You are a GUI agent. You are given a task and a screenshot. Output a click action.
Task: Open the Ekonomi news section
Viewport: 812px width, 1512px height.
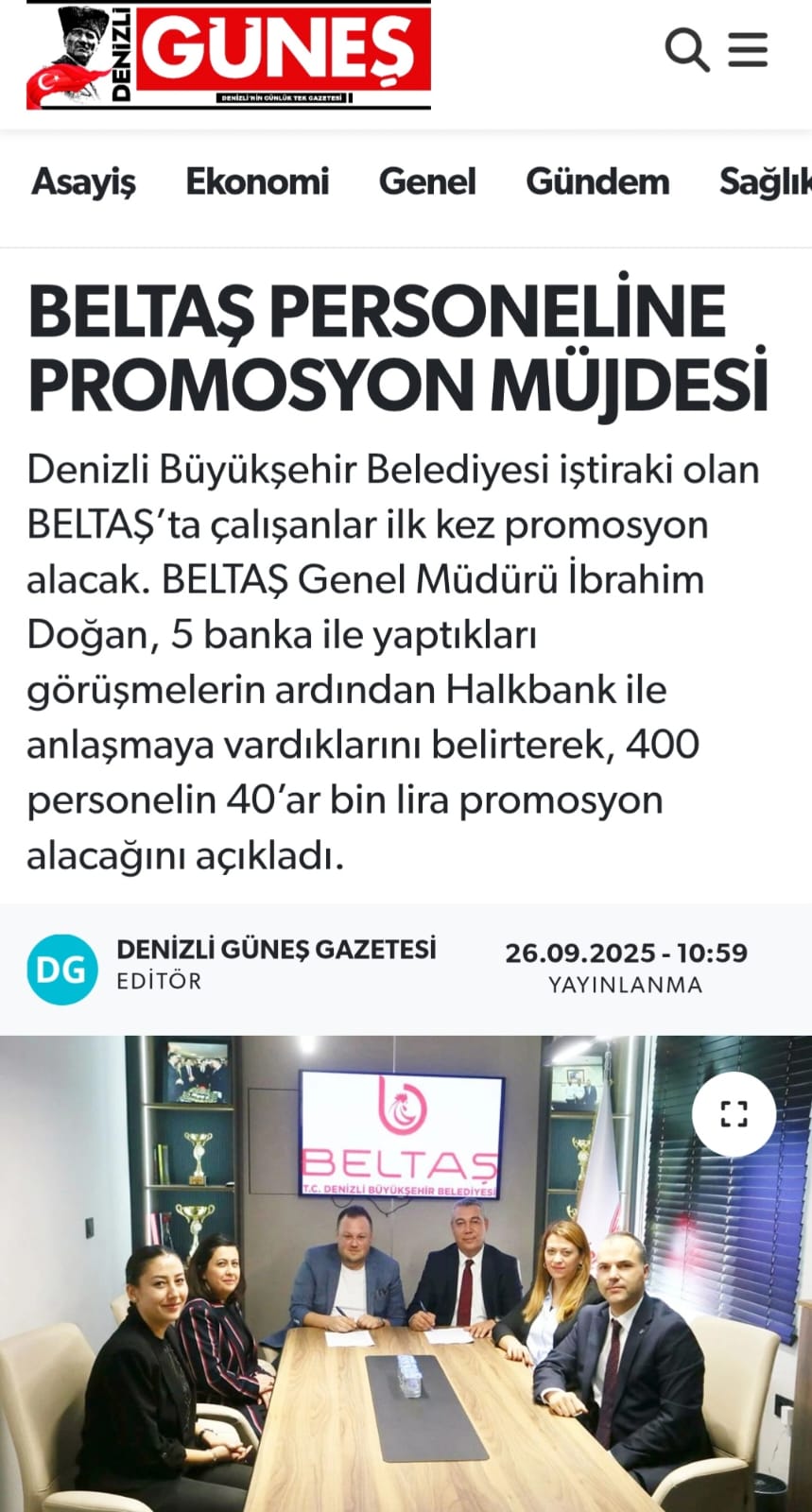pyautogui.click(x=256, y=183)
